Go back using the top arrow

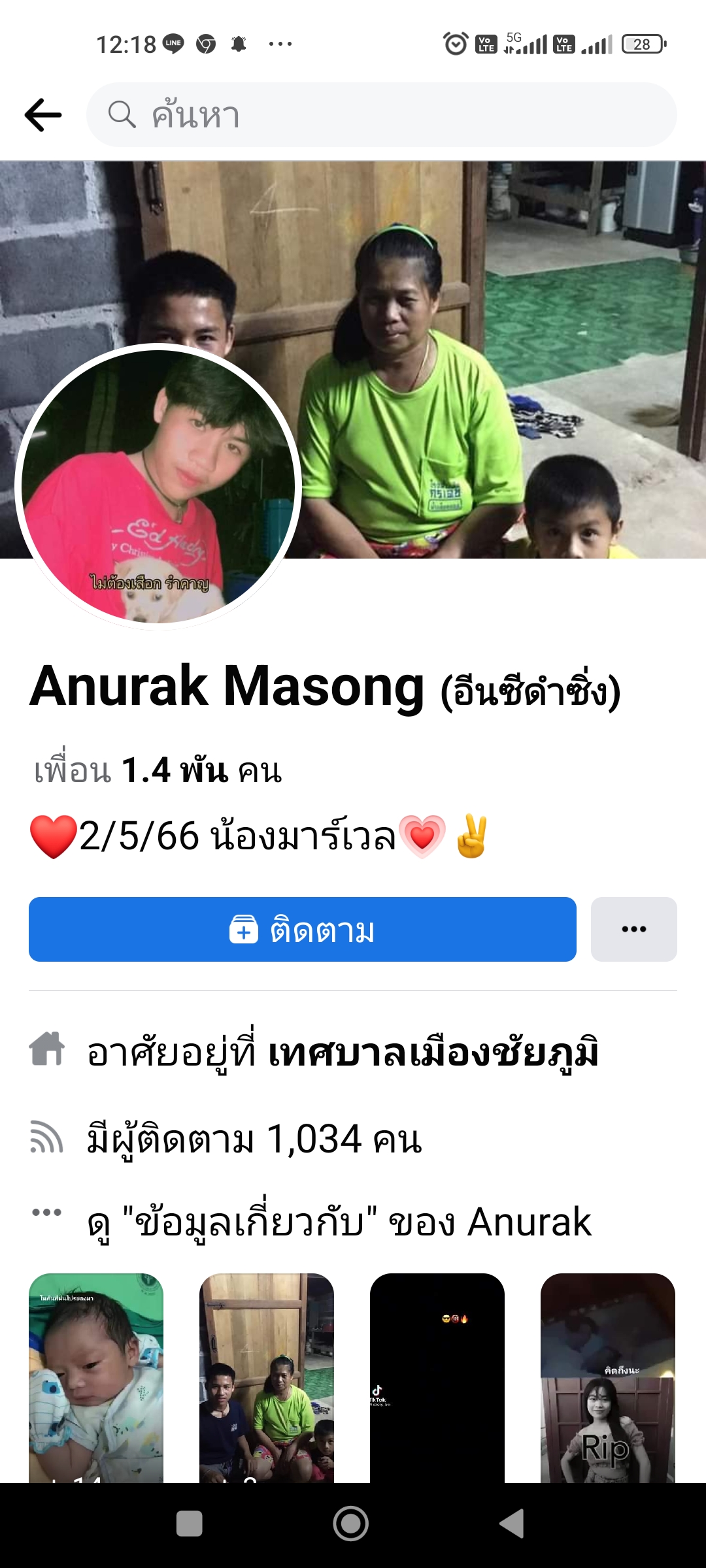pyautogui.click(x=43, y=115)
